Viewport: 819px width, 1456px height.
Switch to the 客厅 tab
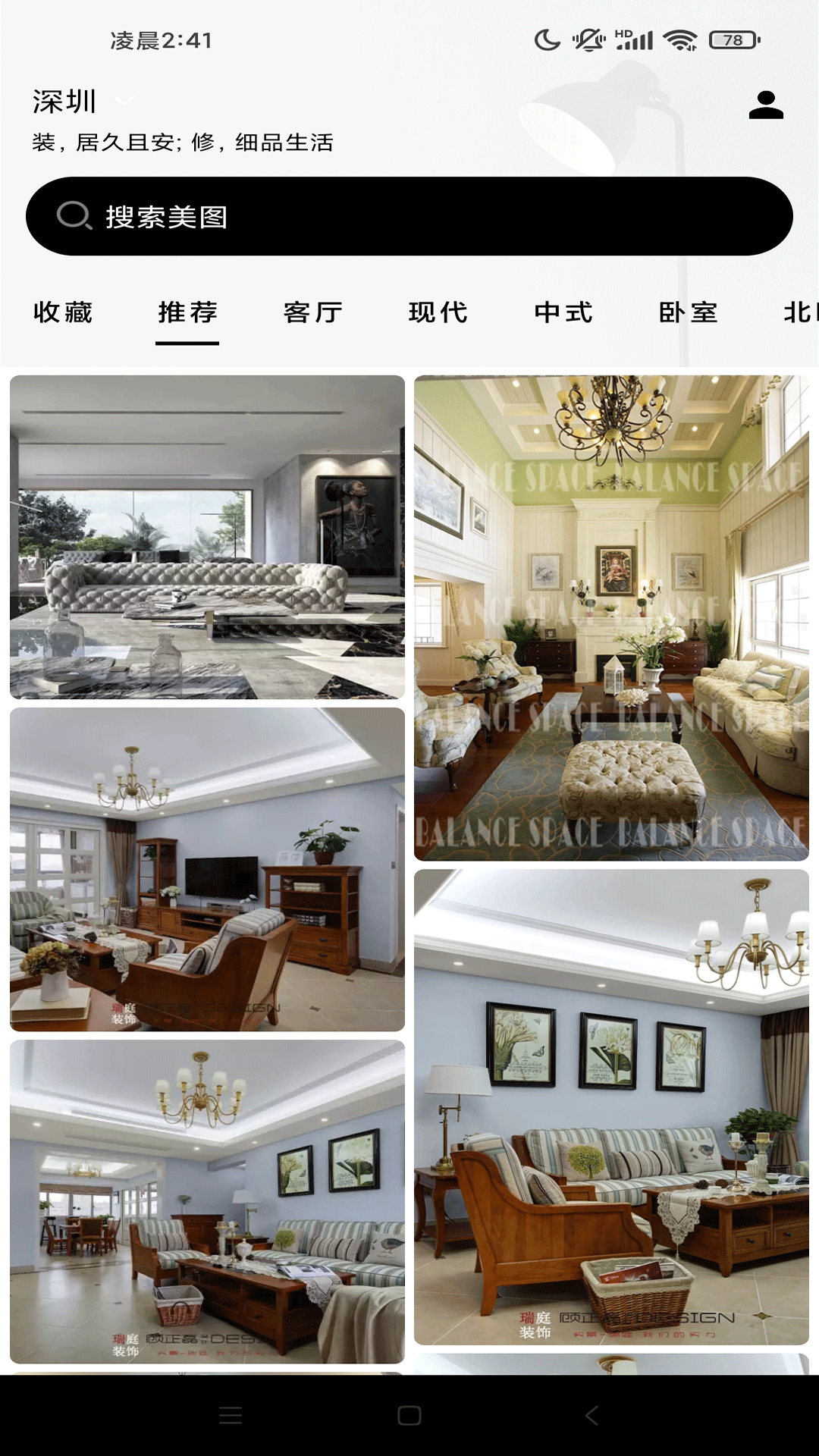pos(312,312)
